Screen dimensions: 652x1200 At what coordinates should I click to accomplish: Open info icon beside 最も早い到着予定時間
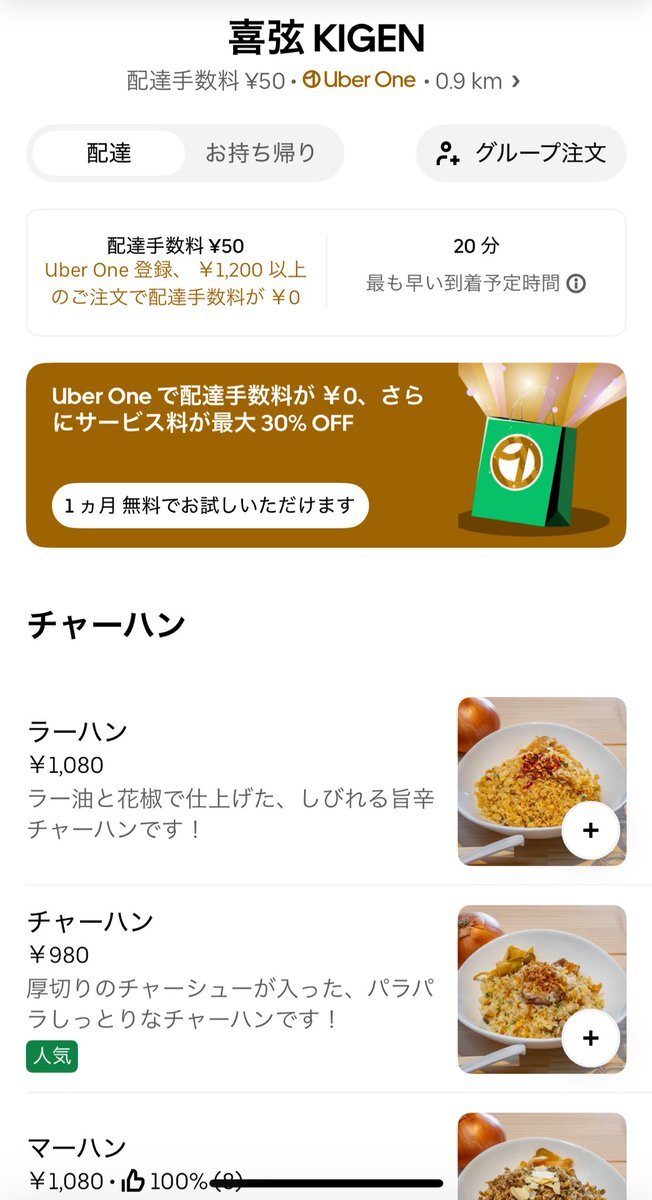pos(576,283)
